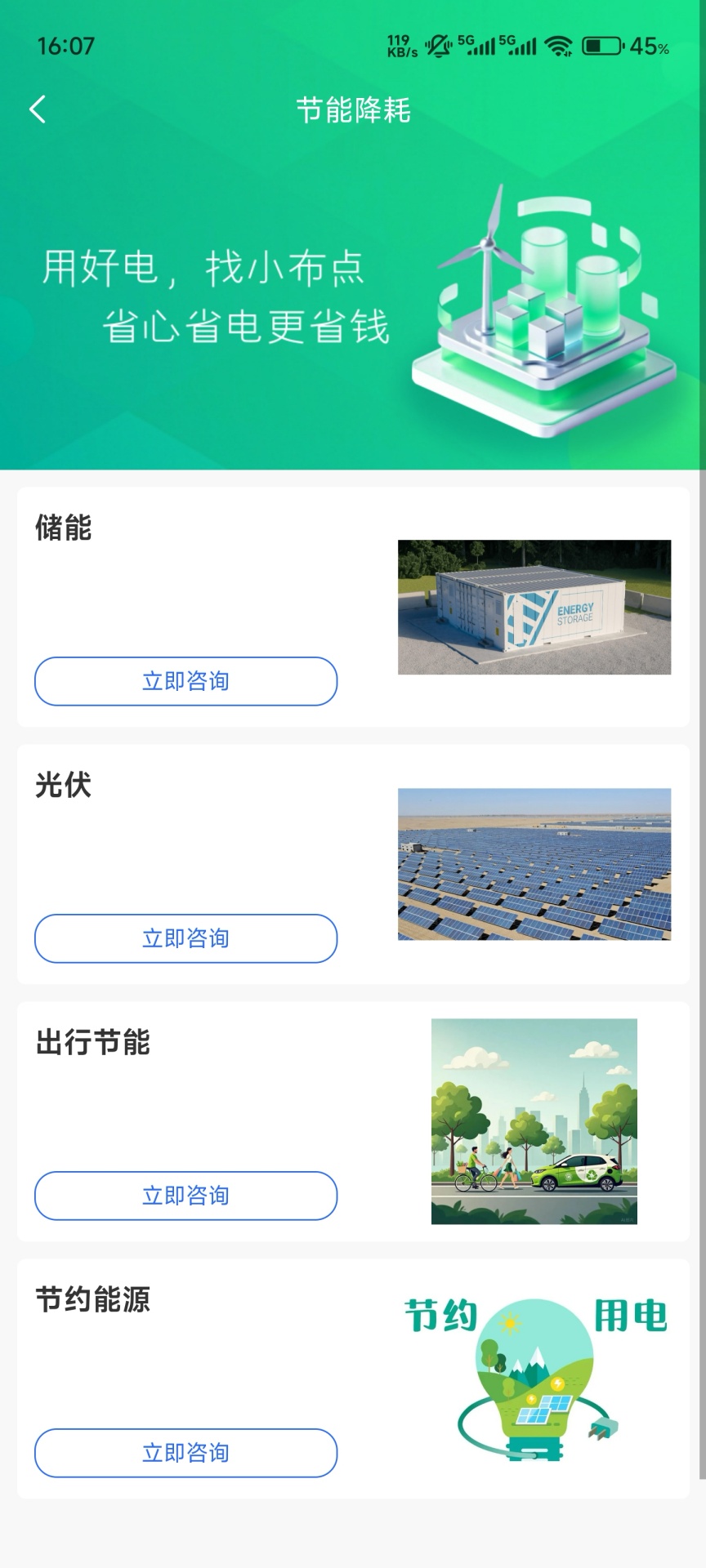Tap 立即咨询 under 出行节能
Viewport: 706px width, 1568px height.
[x=185, y=1196]
